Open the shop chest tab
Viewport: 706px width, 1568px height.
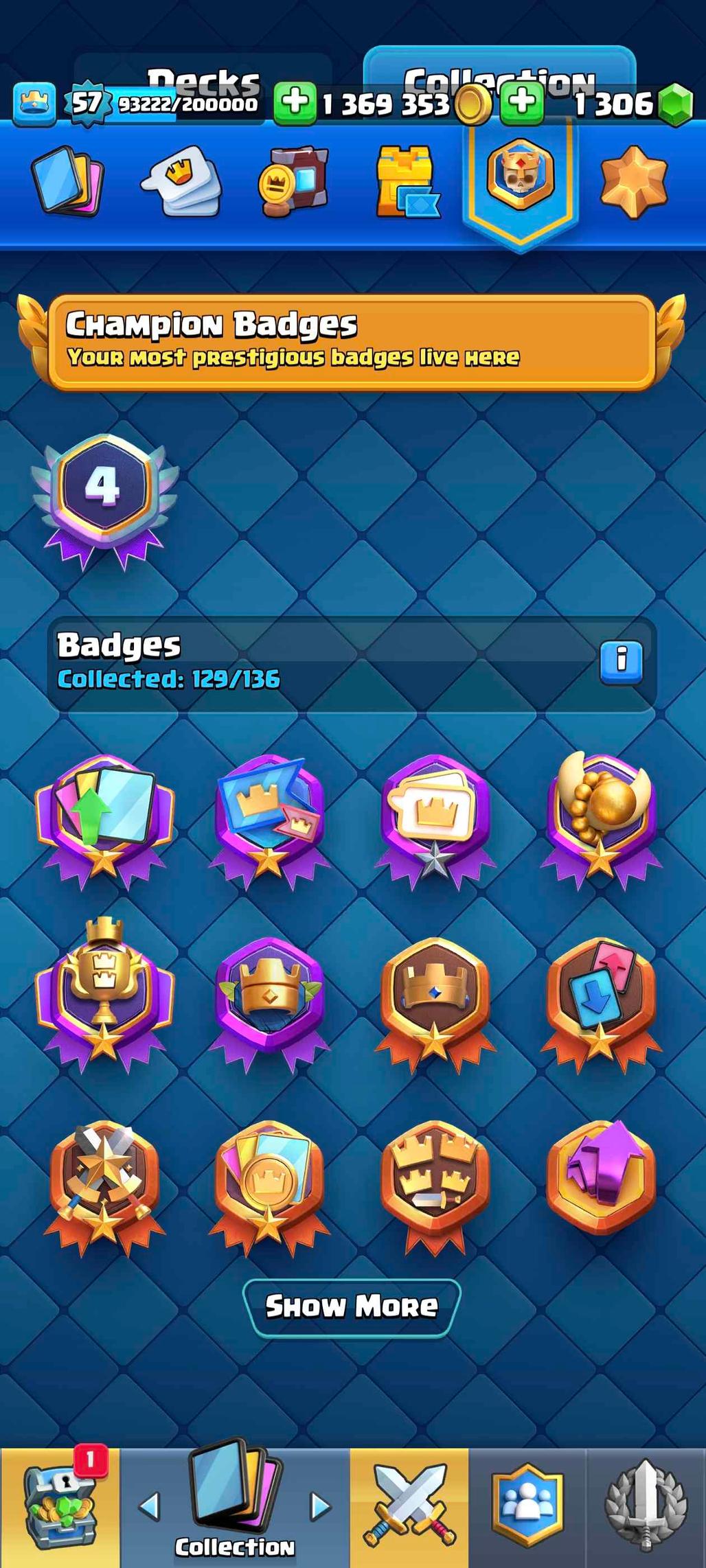59,1509
